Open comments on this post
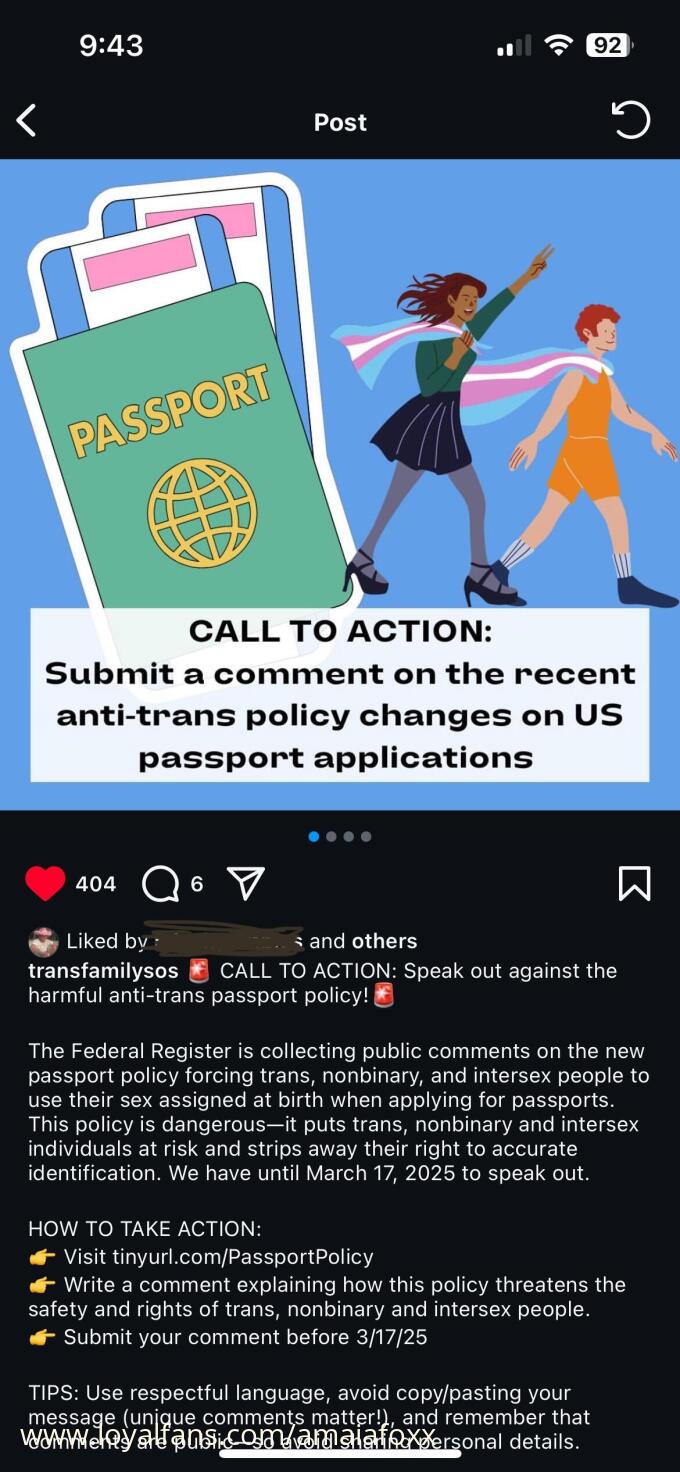 pos(161,884)
